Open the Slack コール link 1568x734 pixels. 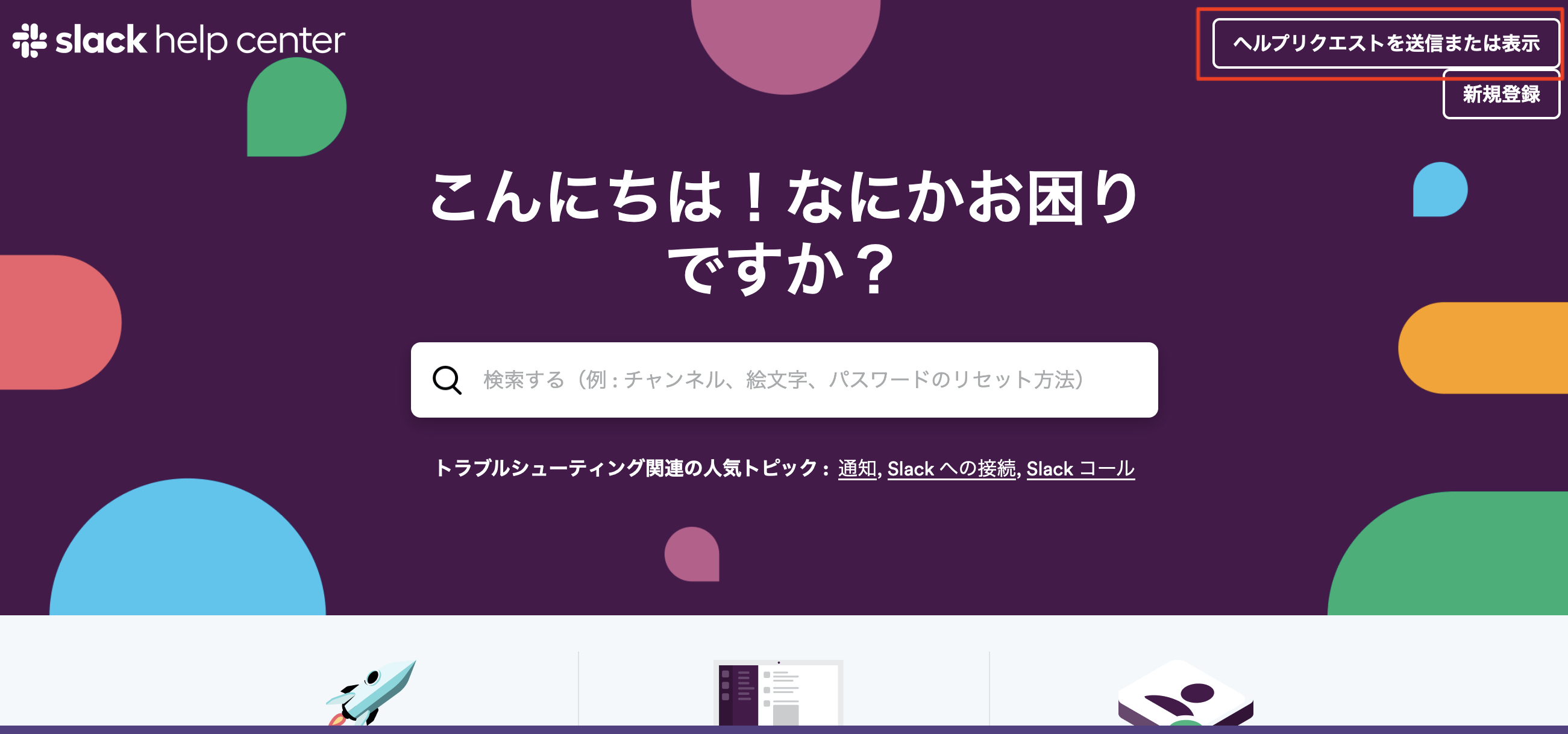1080,469
